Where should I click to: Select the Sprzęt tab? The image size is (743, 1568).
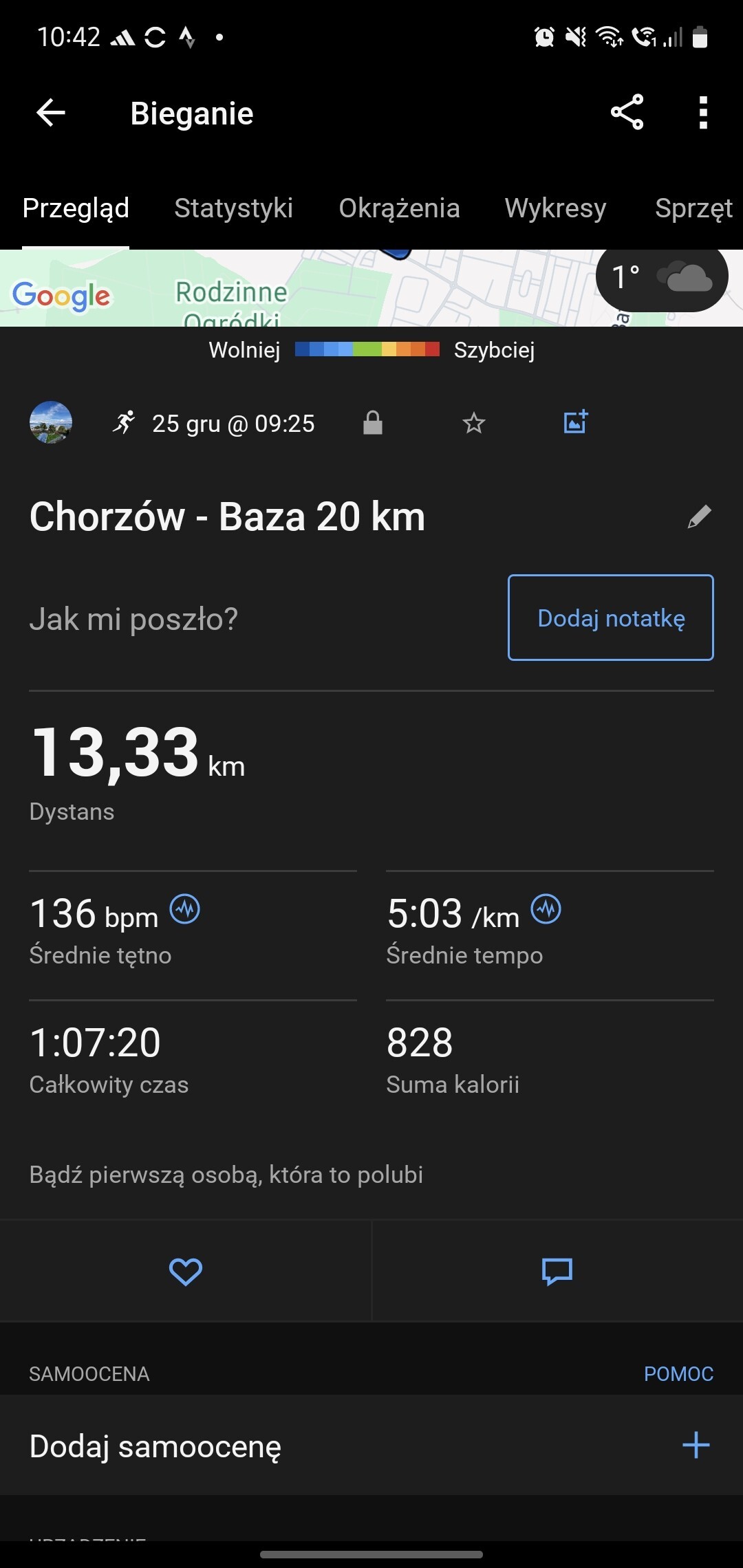[x=693, y=208]
